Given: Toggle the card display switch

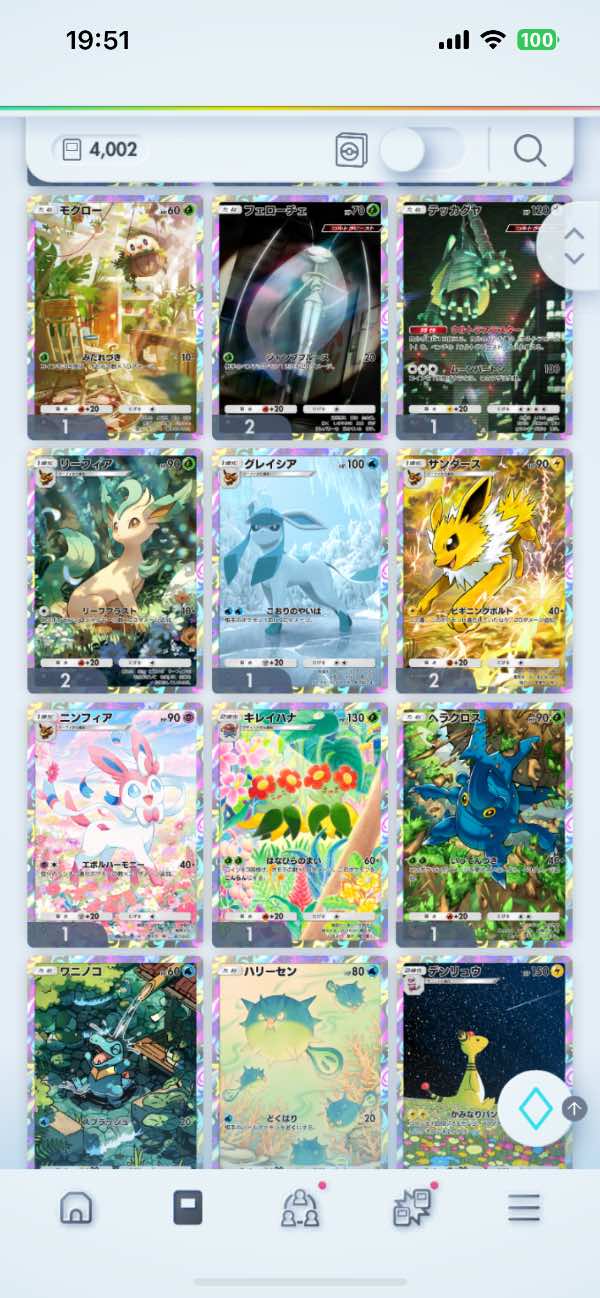Looking at the screenshot, I should [x=421, y=151].
